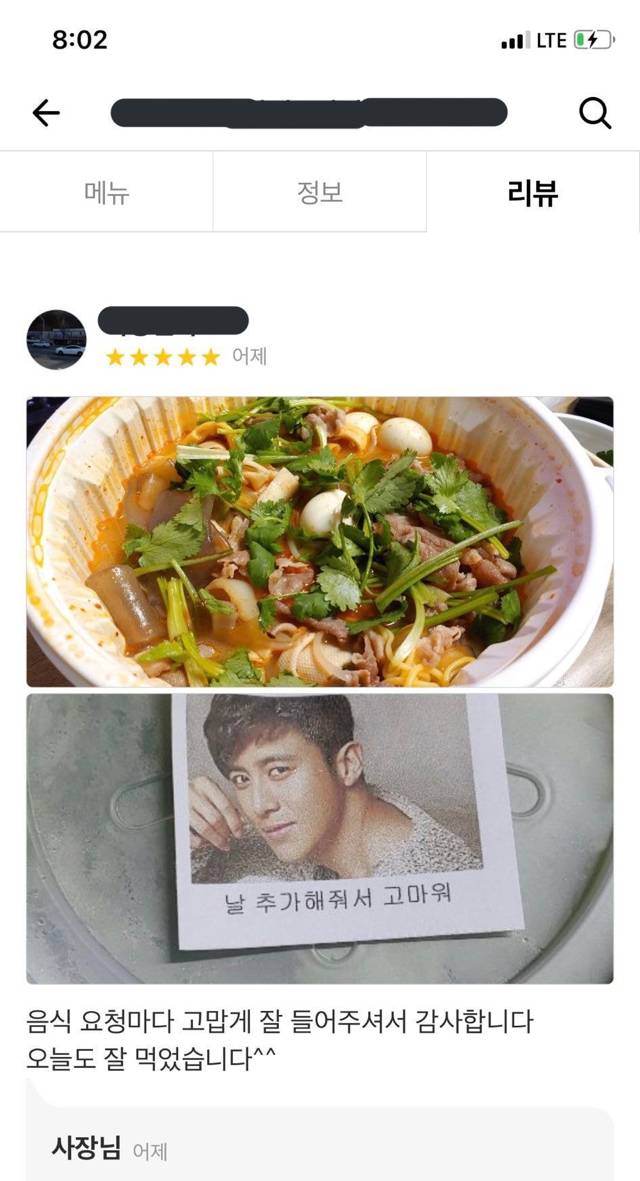Enlarge the review photo of the printed note

[x=320, y=838]
